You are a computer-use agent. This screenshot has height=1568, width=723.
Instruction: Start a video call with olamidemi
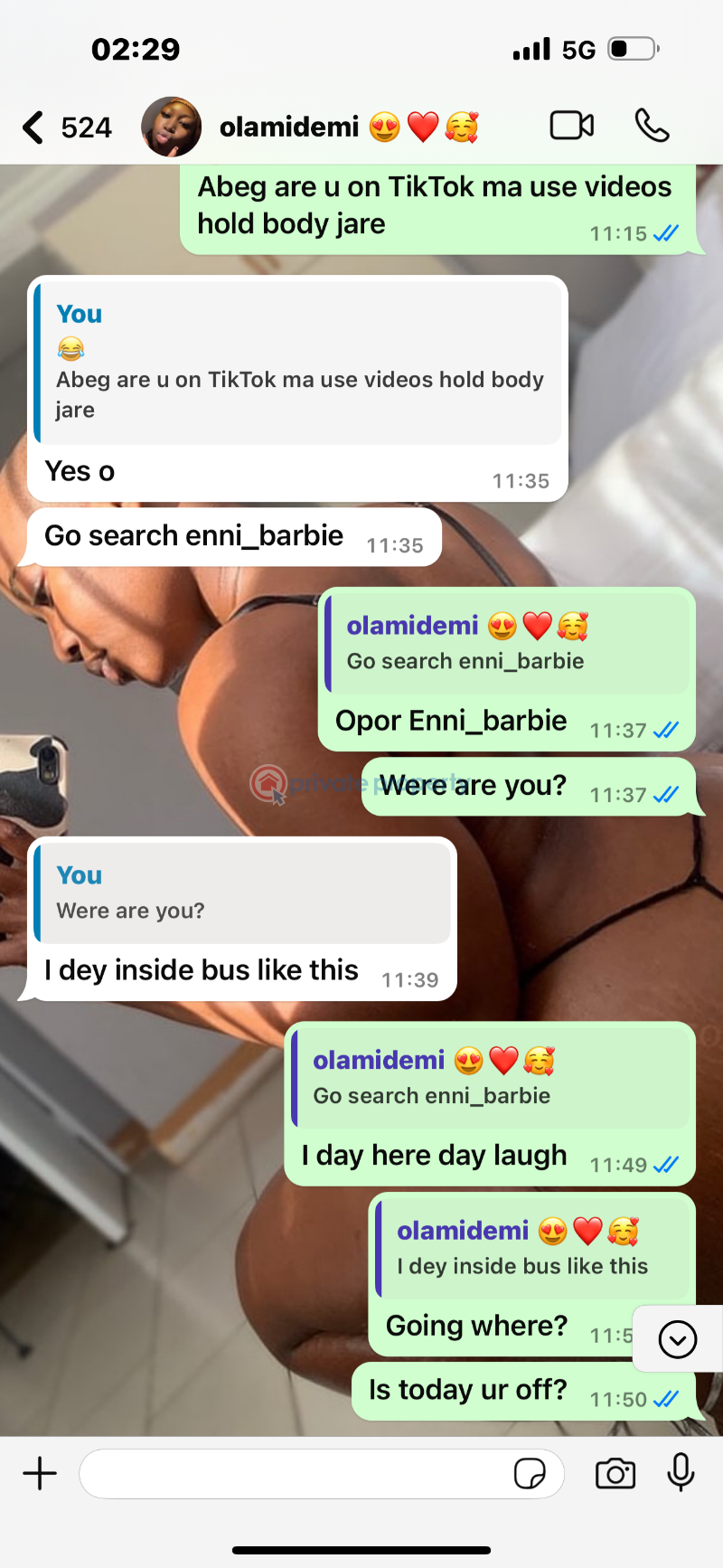click(571, 126)
